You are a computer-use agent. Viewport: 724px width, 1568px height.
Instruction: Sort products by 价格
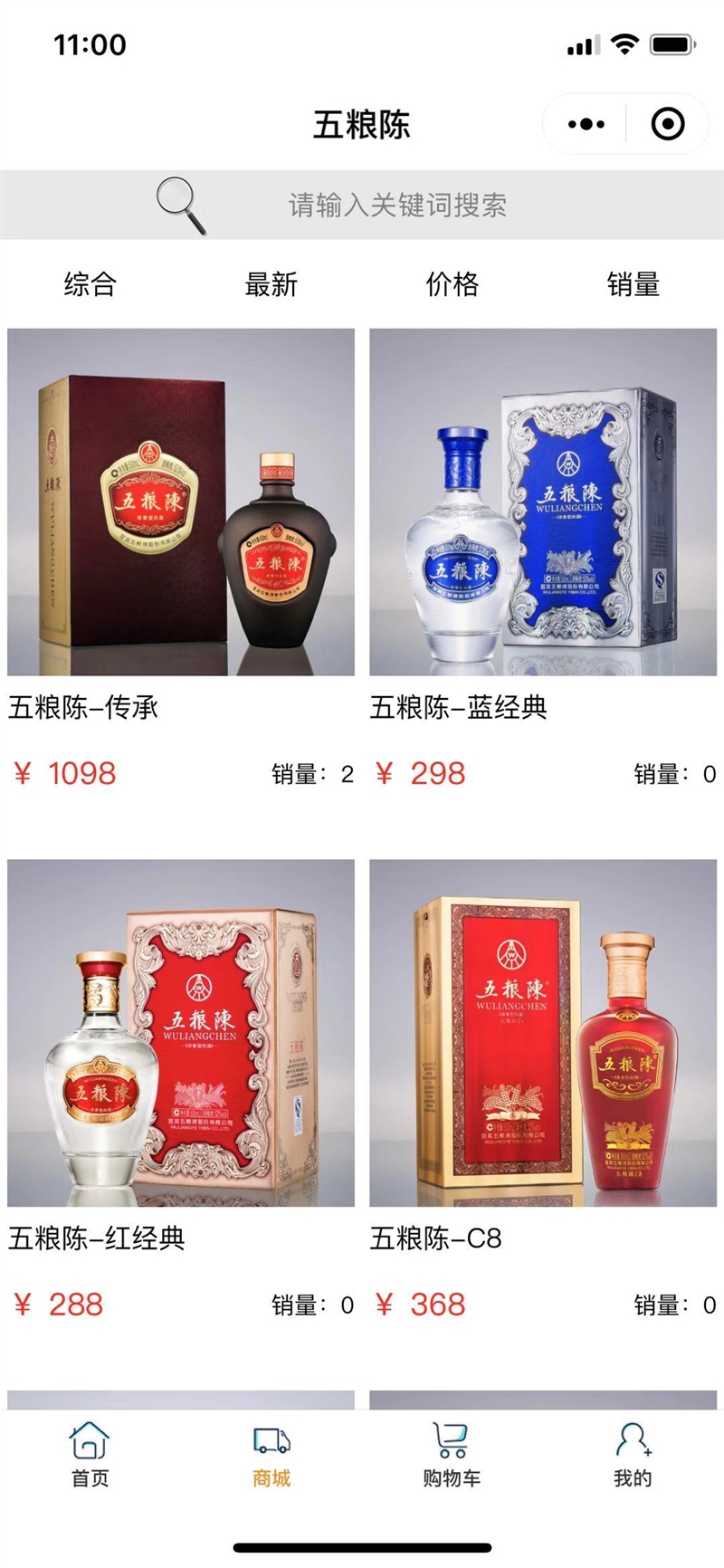click(x=452, y=283)
